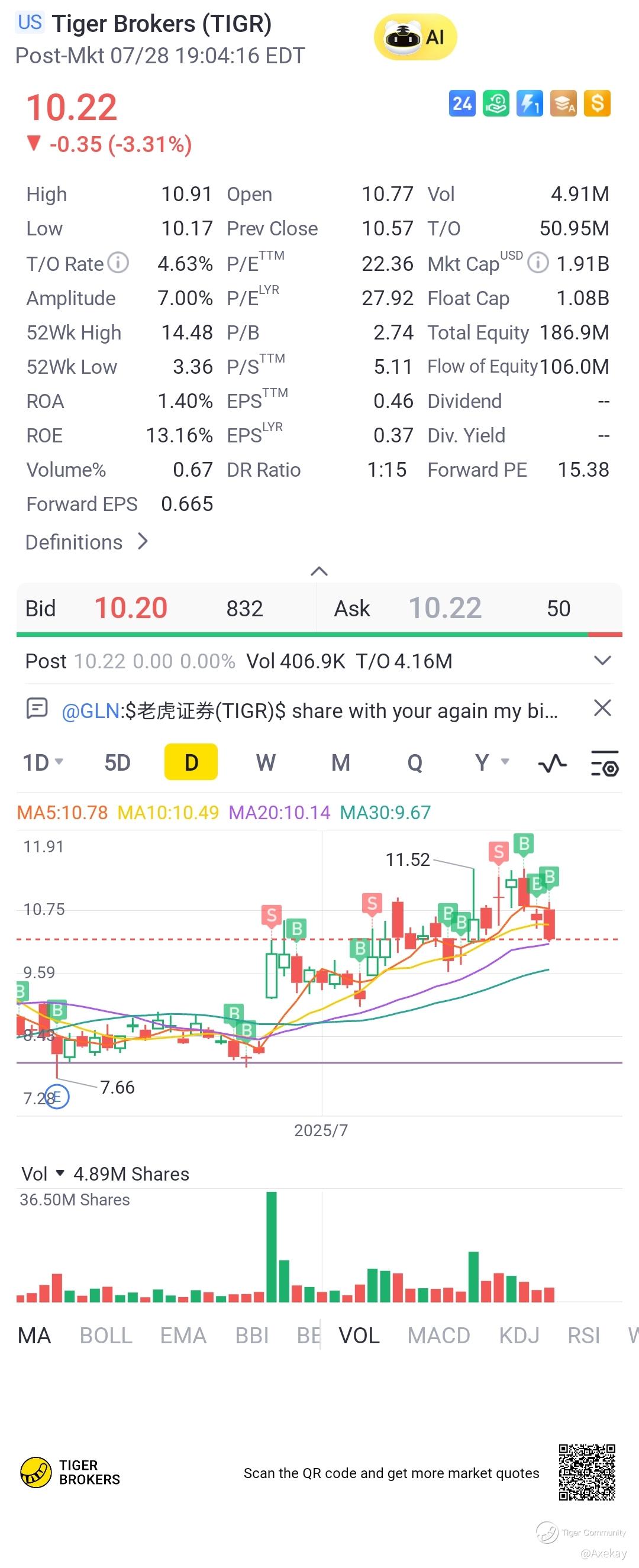Switch to the weekly W chart
639x1568 pixels.
266,762
